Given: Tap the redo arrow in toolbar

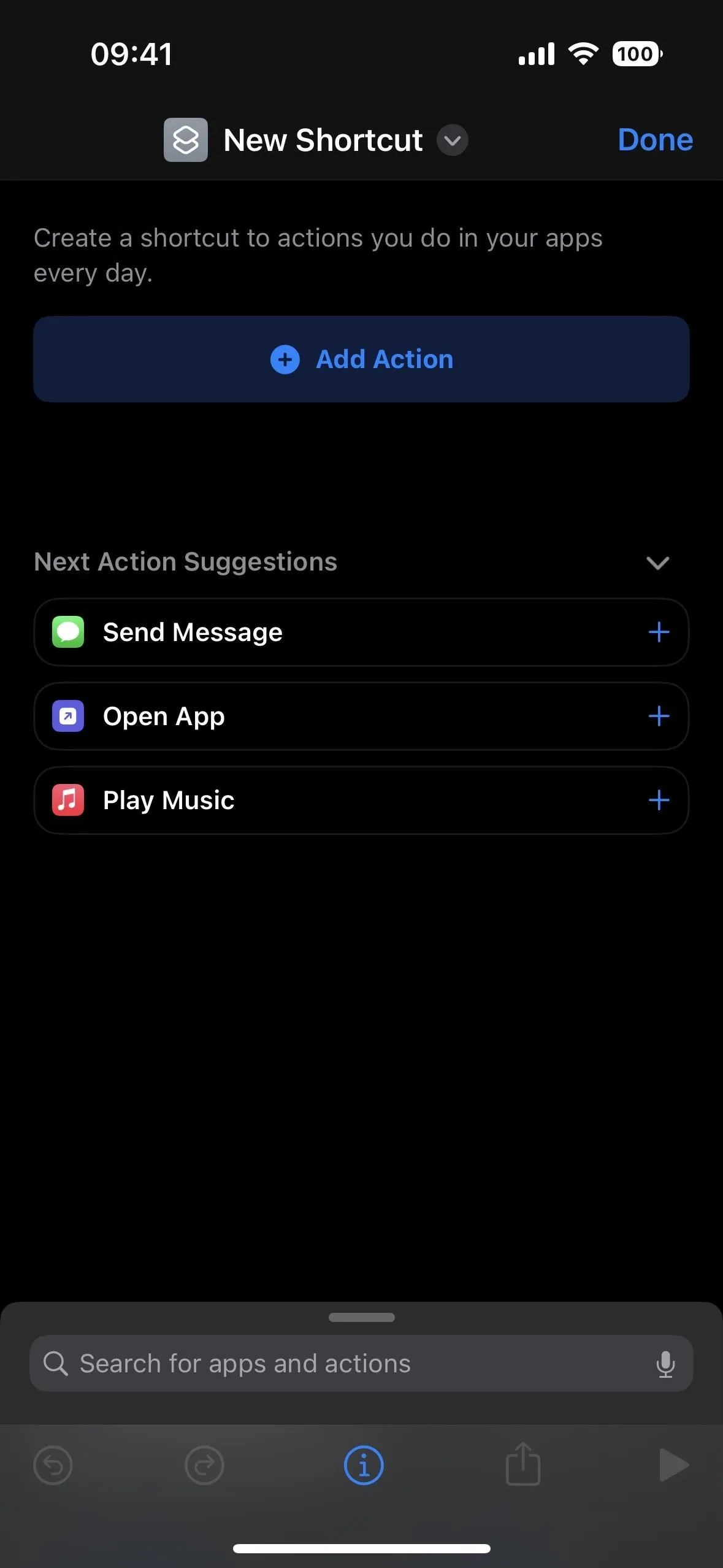Looking at the screenshot, I should [x=204, y=1465].
